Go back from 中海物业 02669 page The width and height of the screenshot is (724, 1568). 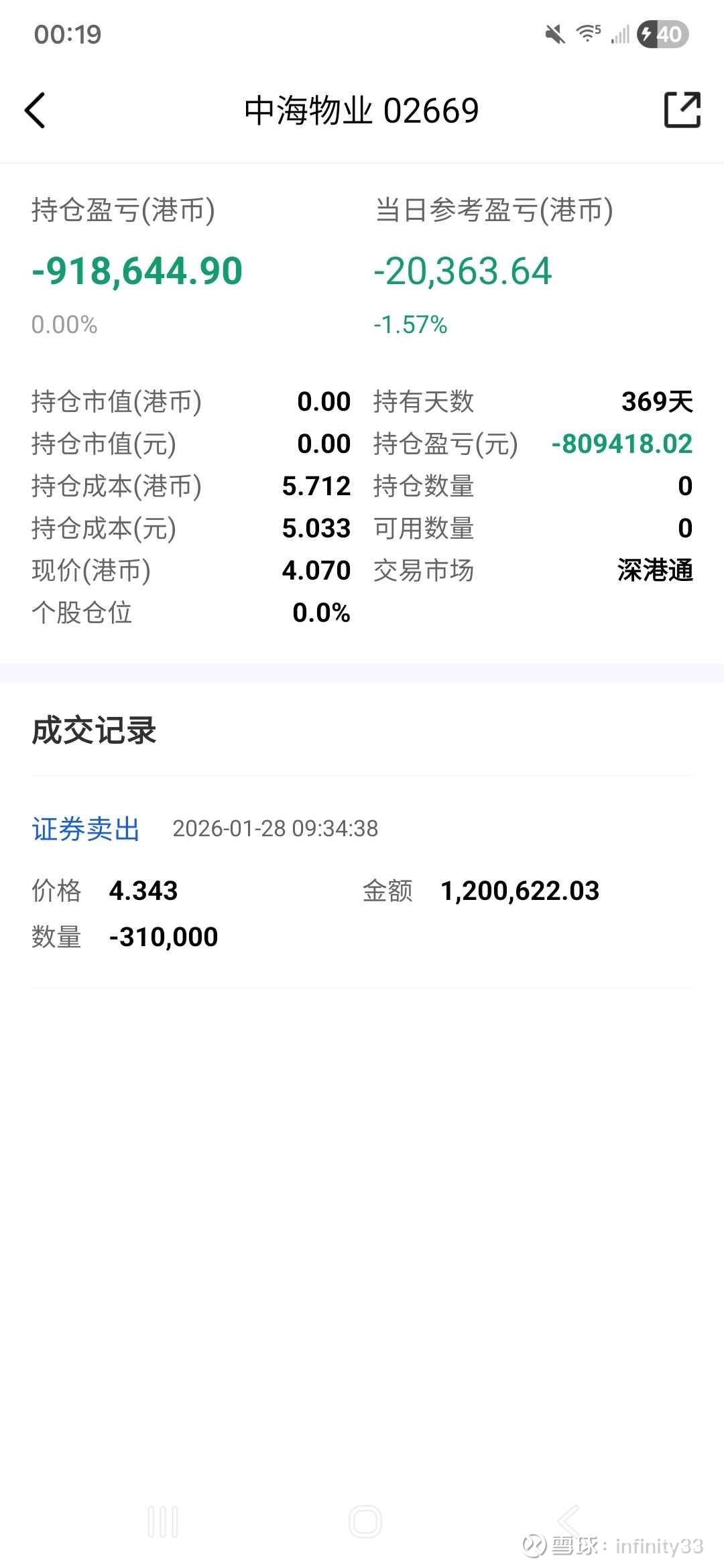click(x=35, y=111)
